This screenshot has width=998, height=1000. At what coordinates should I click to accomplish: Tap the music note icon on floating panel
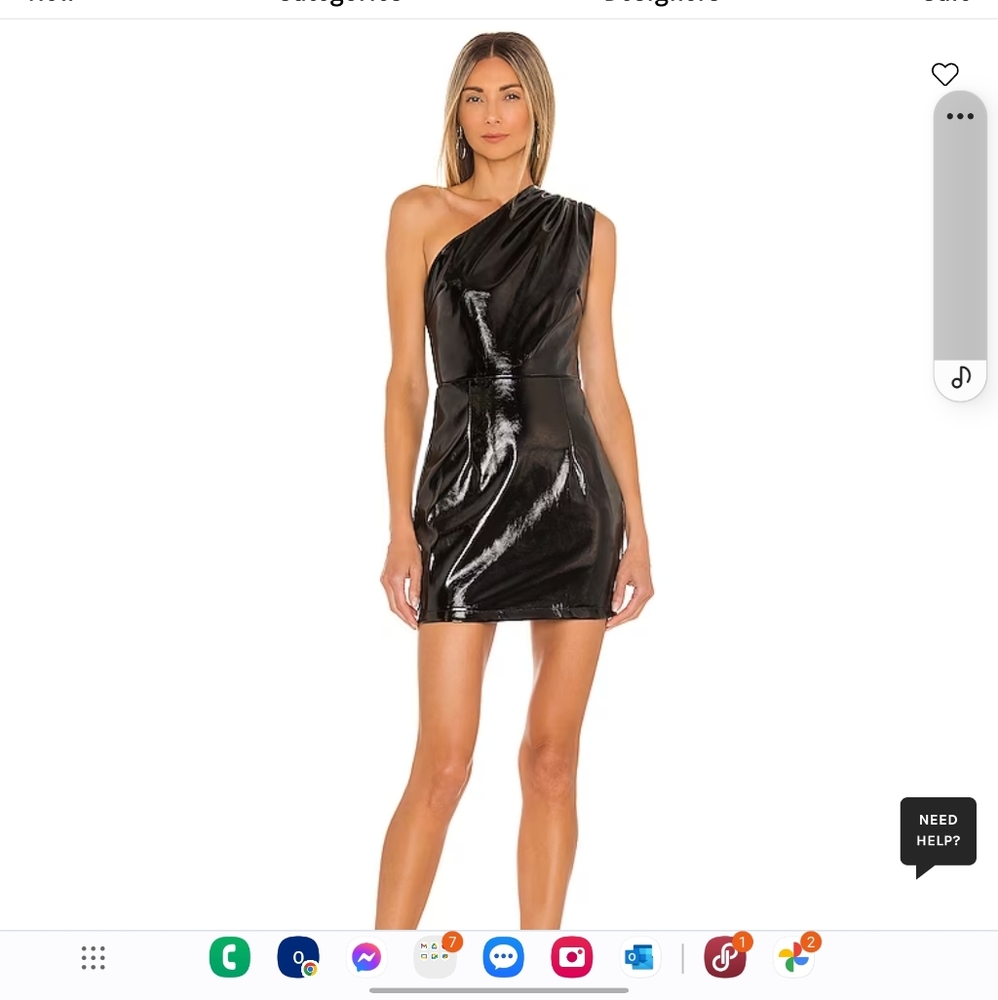click(960, 377)
